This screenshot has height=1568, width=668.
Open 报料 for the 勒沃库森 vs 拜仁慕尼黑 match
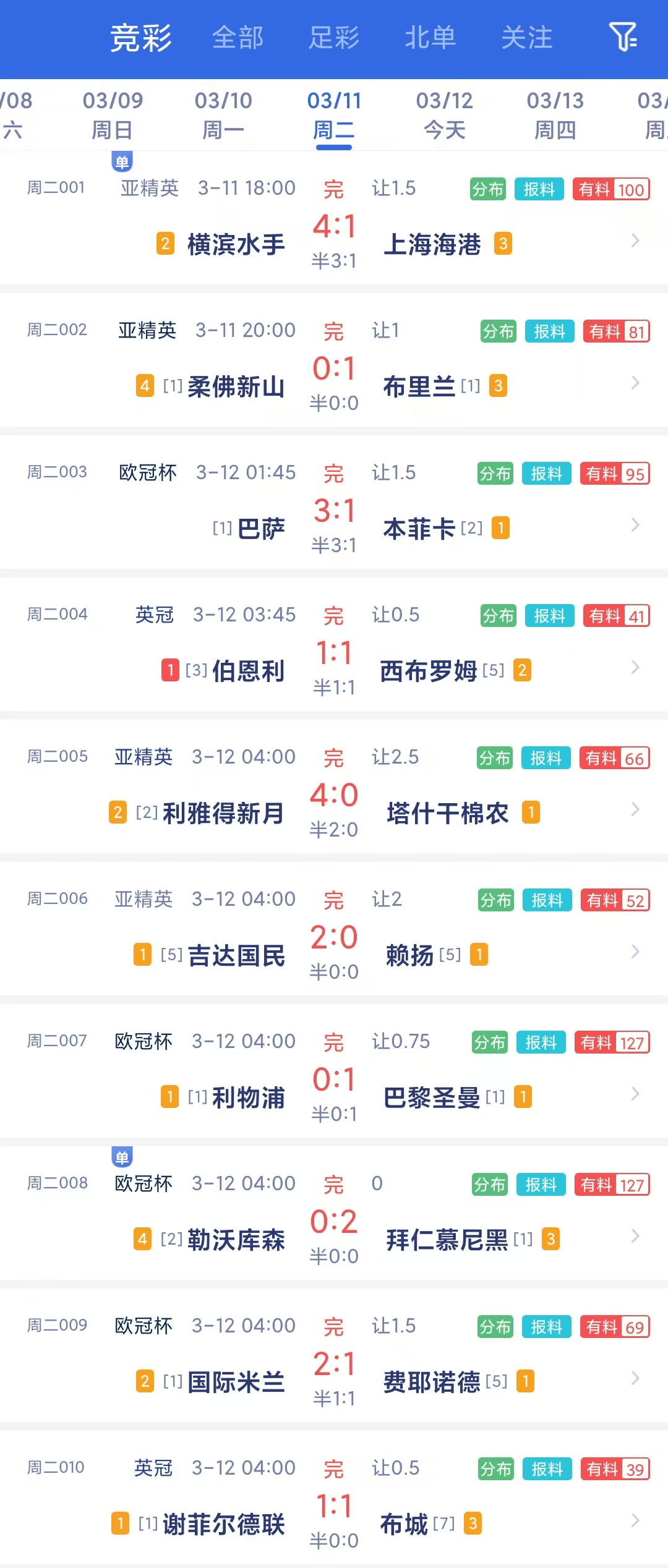[x=540, y=1185]
